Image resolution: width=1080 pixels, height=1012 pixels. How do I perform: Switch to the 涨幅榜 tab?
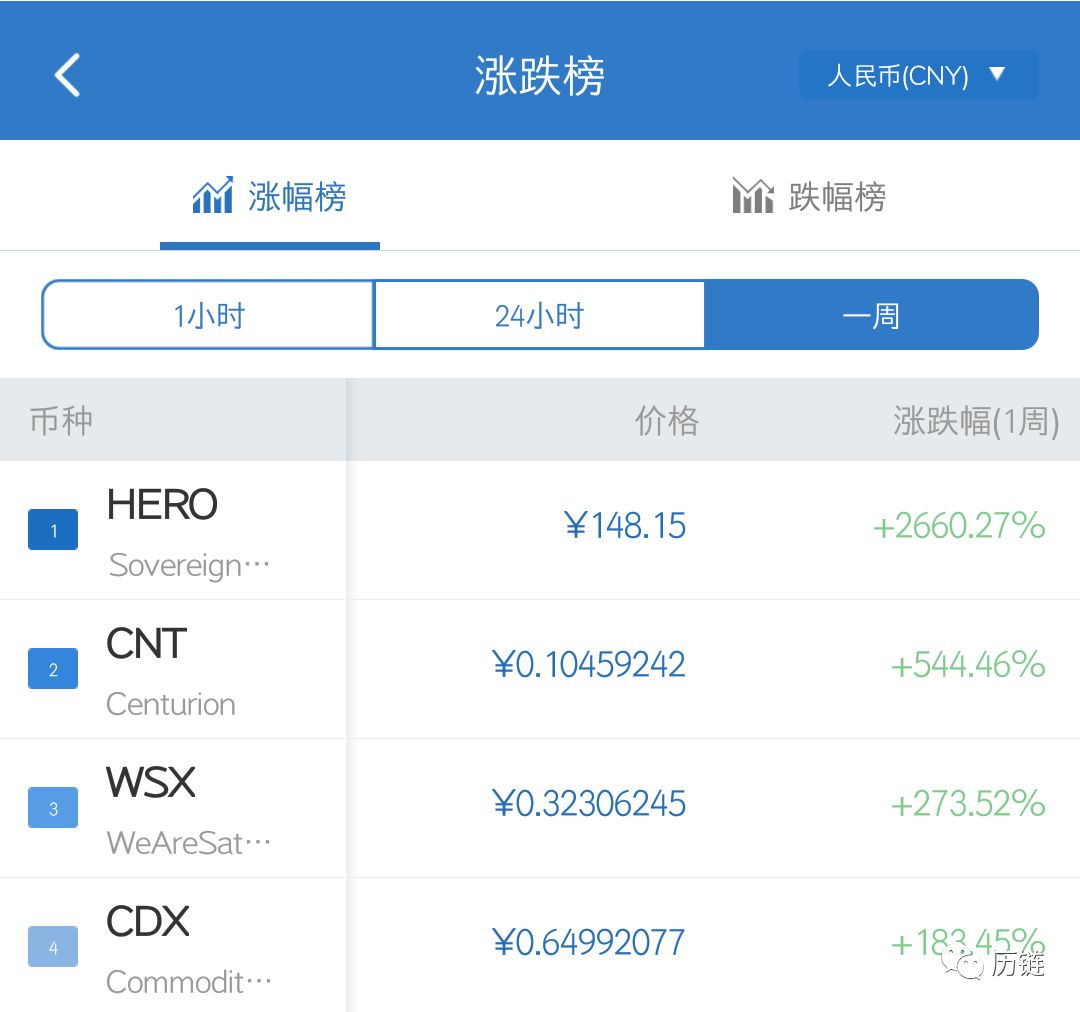[x=270, y=197]
